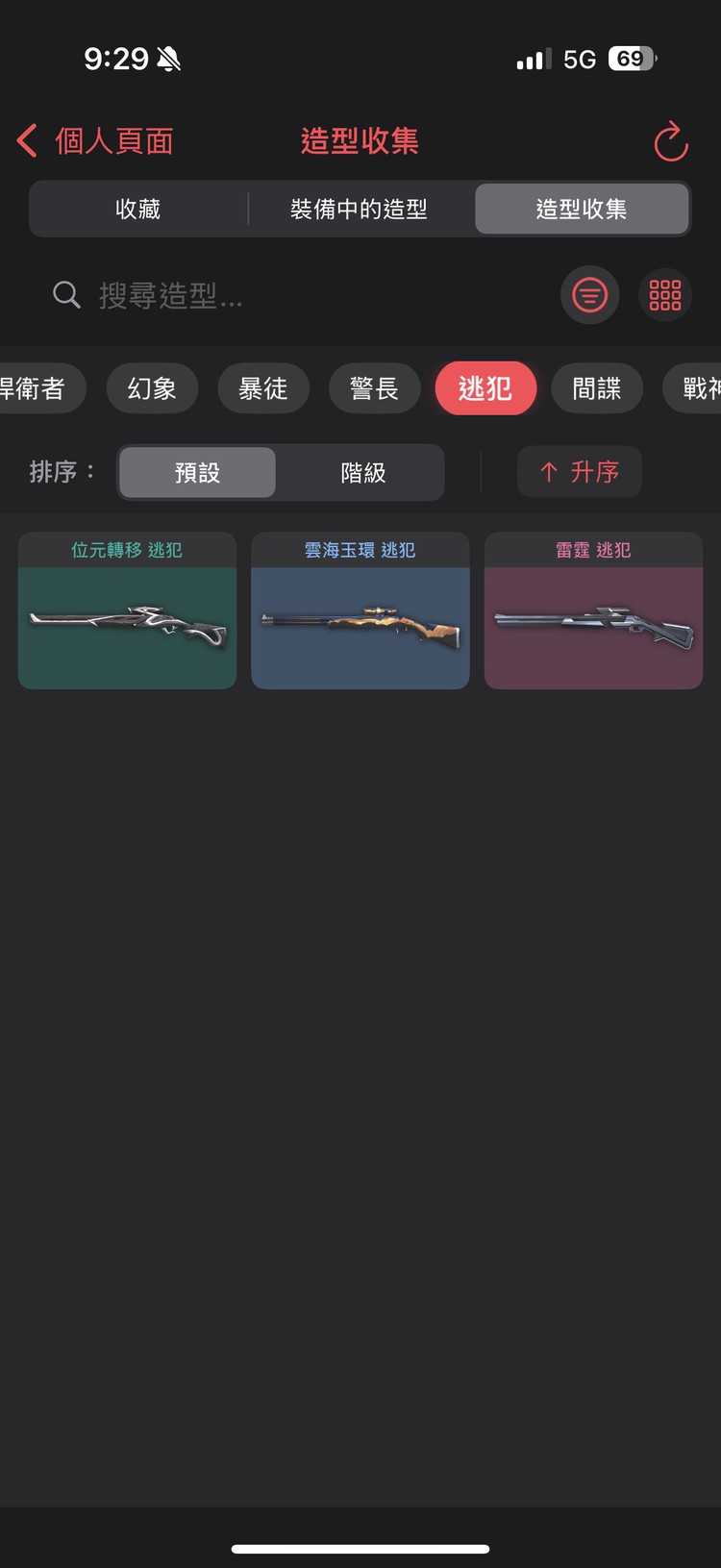The image size is (721, 1568).
Task: Tap the battery indicator showing 69
Action: click(632, 59)
